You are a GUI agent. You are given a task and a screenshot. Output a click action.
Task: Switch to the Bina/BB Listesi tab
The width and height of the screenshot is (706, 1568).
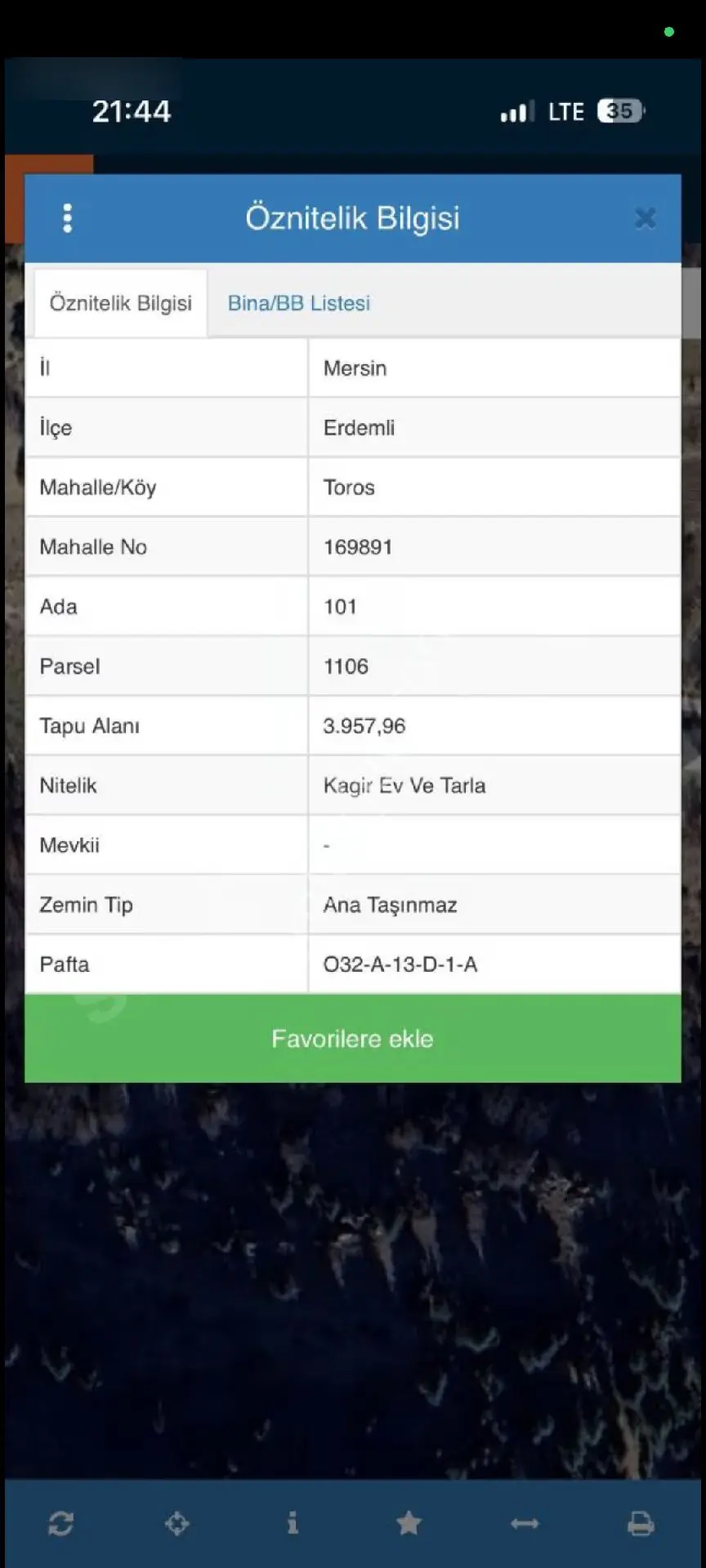pyautogui.click(x=299, y=303)
